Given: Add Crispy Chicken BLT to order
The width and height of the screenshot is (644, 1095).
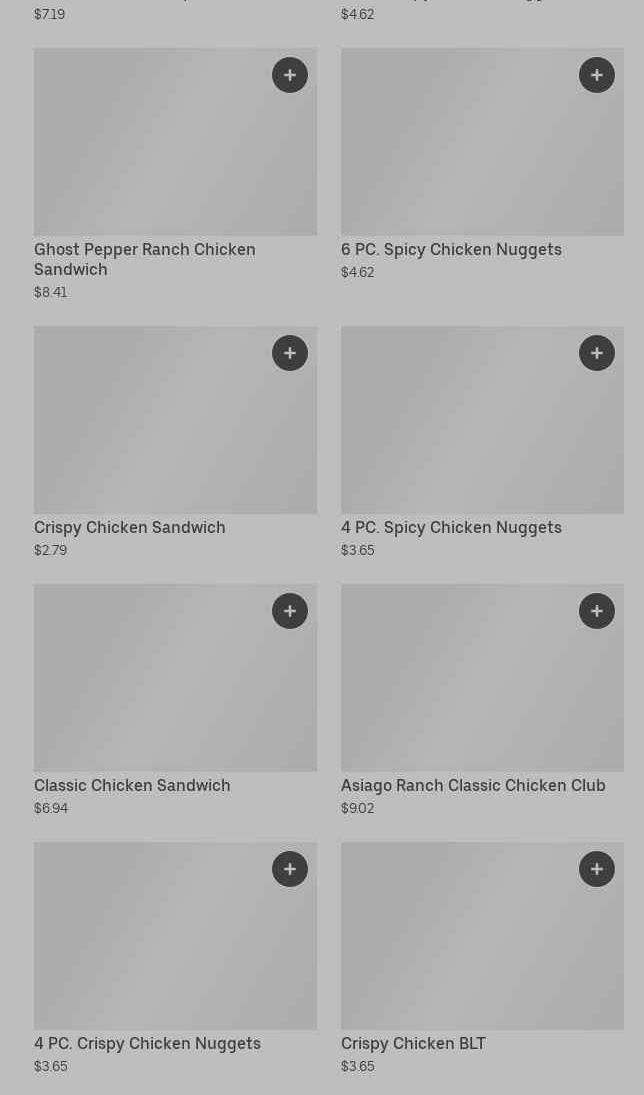Looking at the screenshot, I should [x=597, y=869].
